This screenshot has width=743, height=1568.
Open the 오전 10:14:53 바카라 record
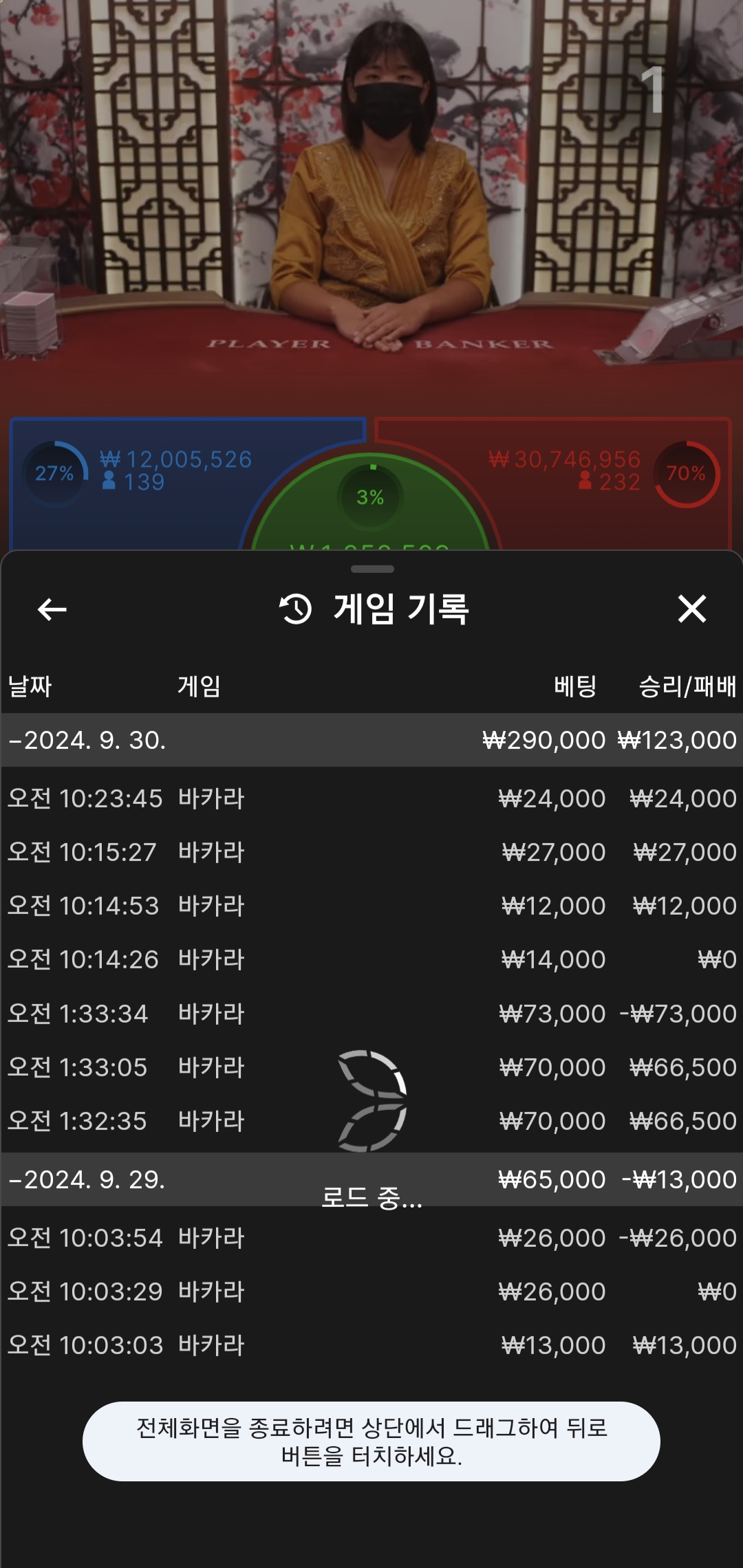tap(371, 906)
